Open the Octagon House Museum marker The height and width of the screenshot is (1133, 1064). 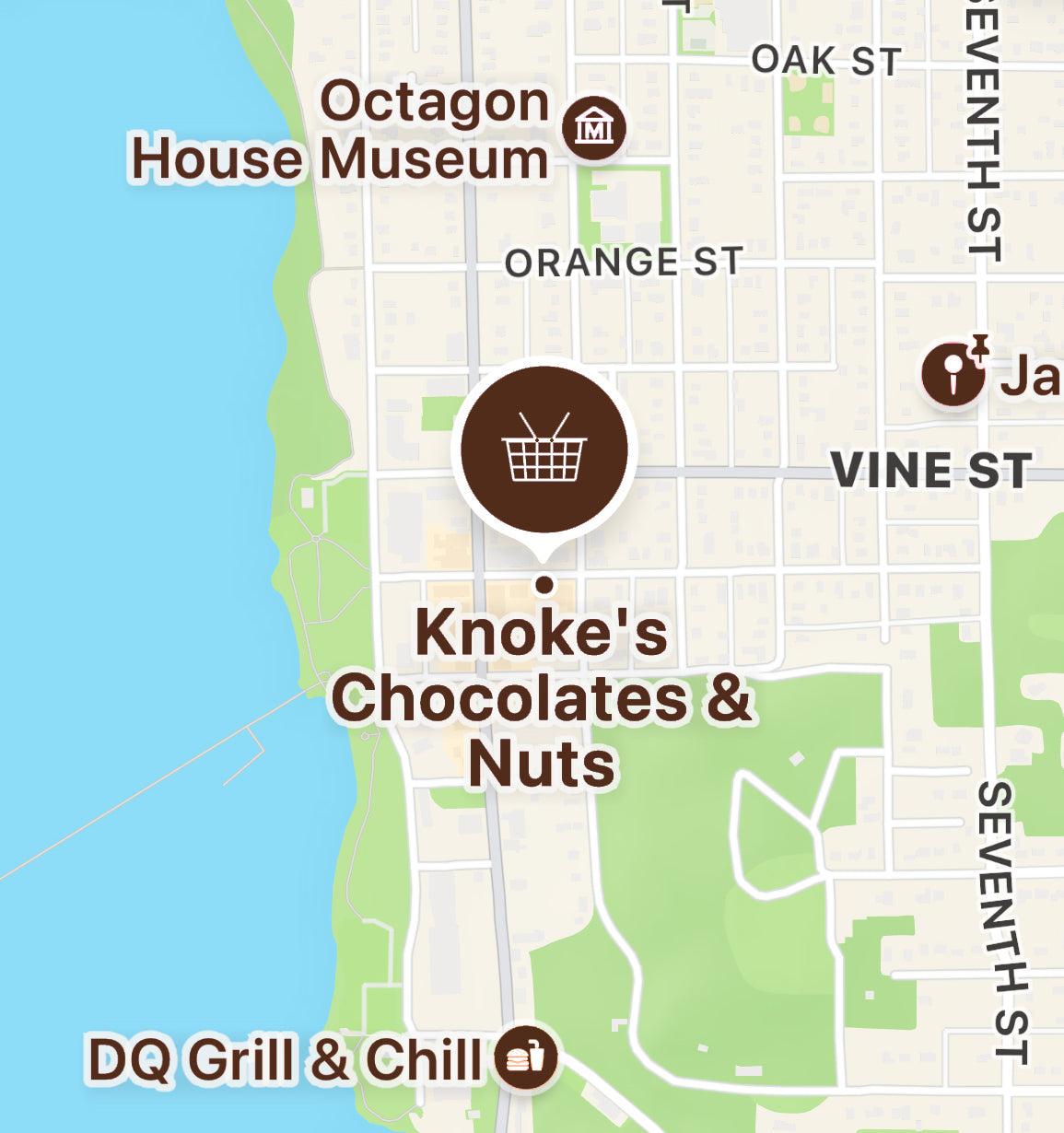(x=594, y=128)
